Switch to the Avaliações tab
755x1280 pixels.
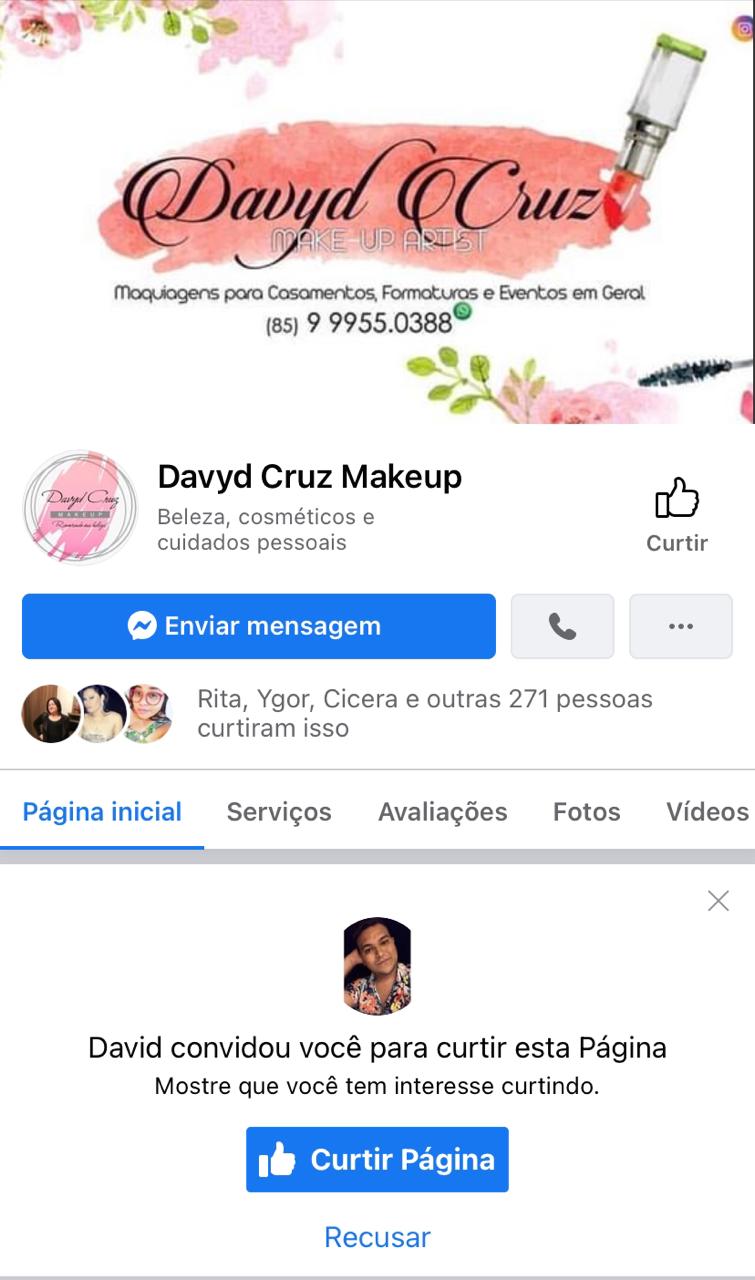pyautogui.click(x=442, y=811)
